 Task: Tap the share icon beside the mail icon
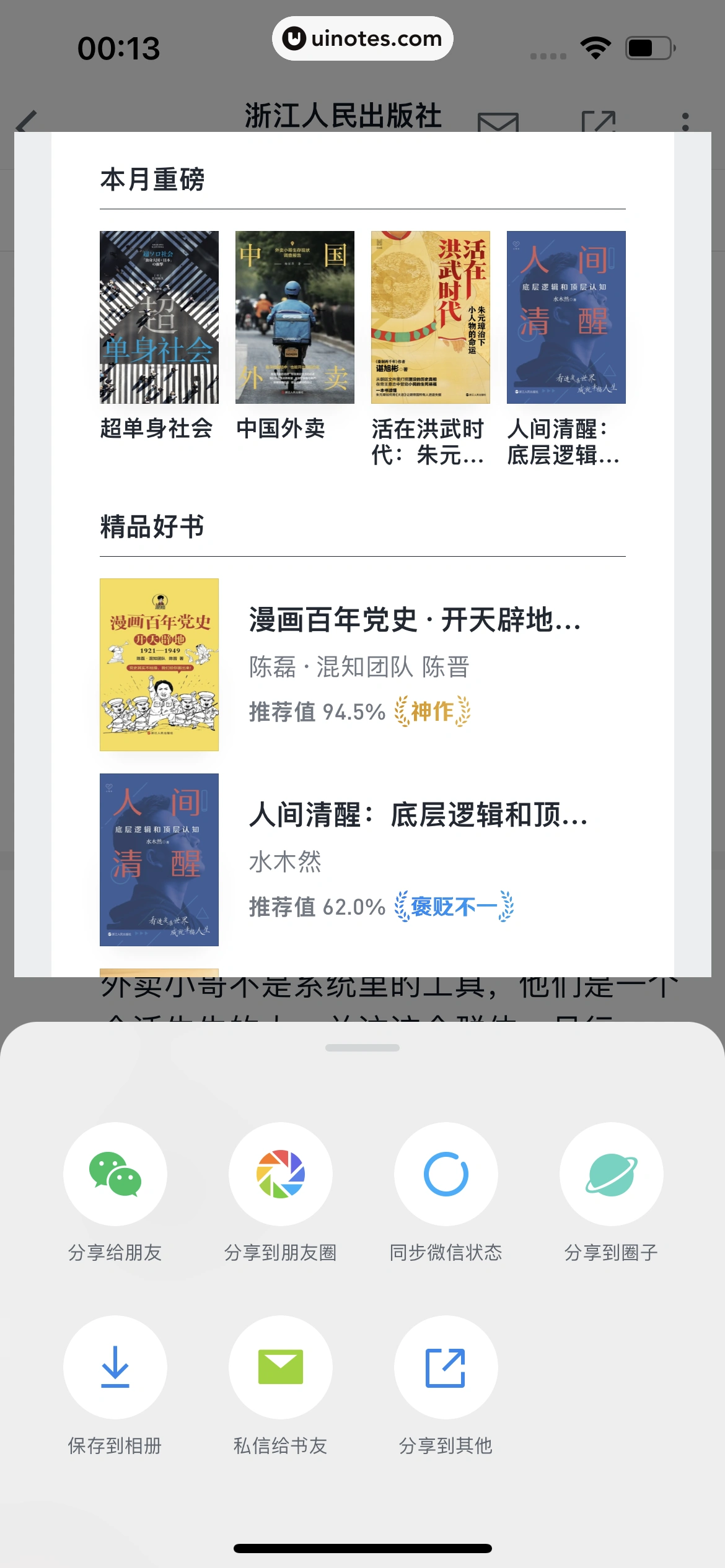coord(597,121)
